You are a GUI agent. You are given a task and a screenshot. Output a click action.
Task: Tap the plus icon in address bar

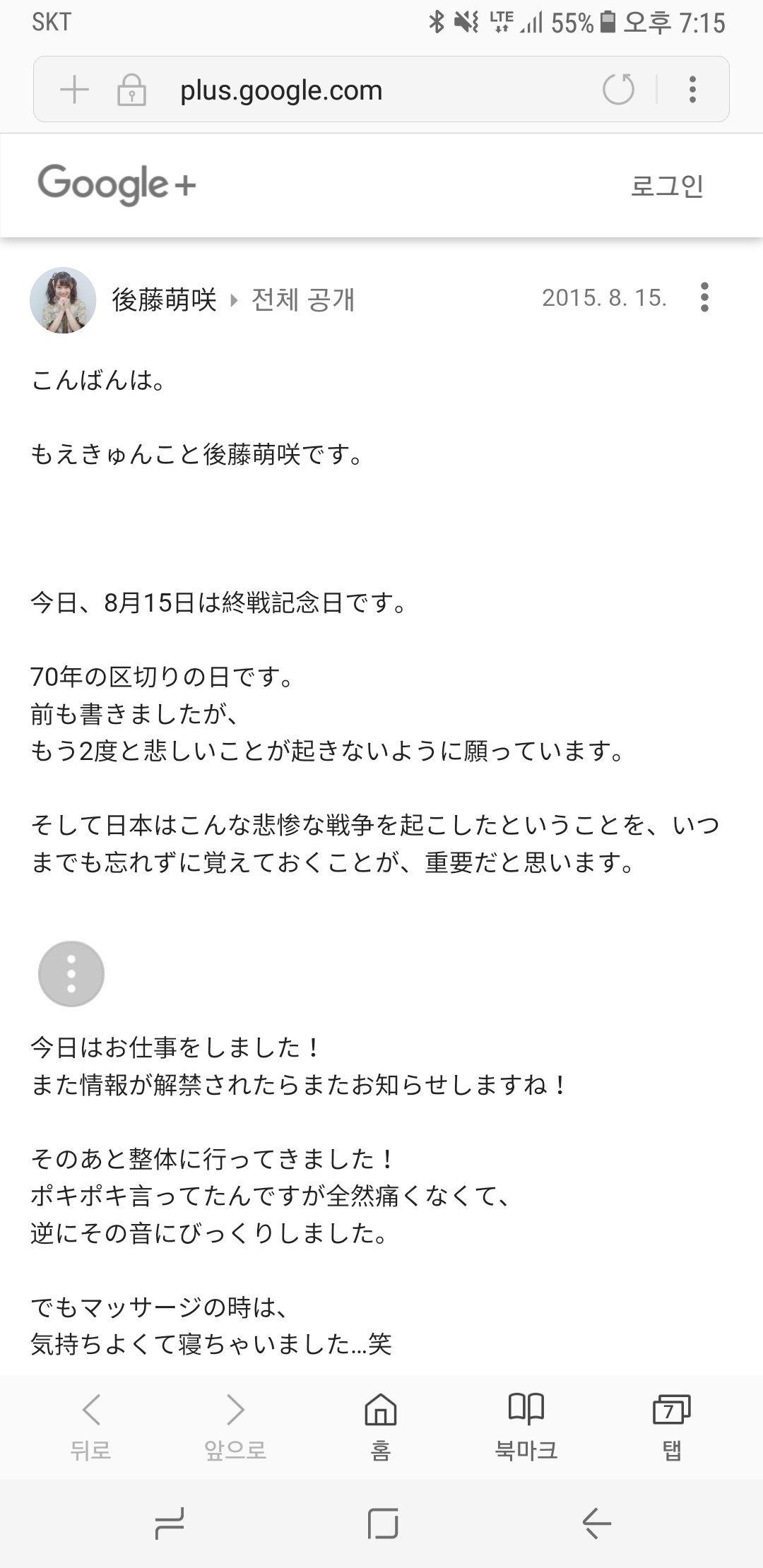[x=74, y=90]
